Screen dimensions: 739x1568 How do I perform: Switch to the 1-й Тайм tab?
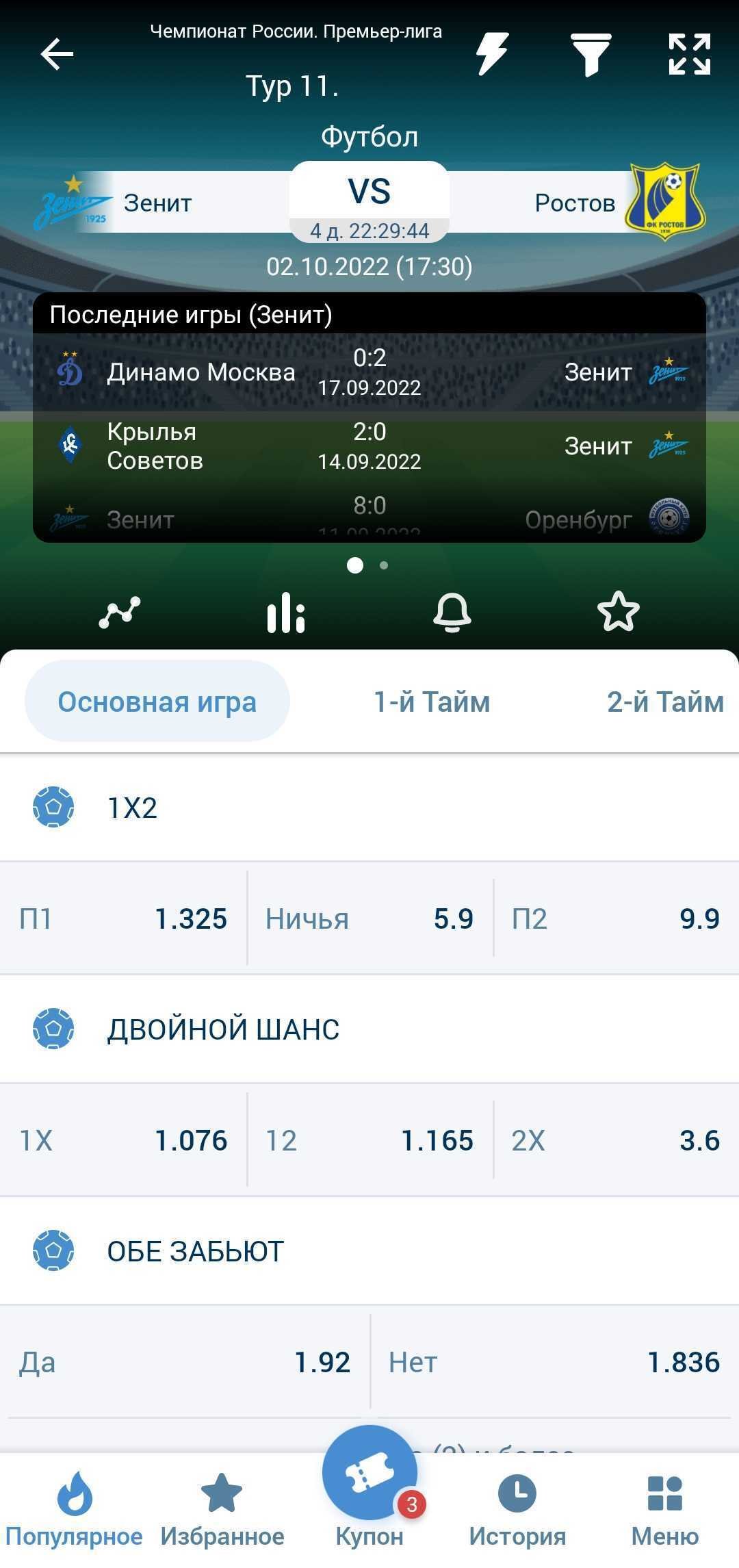(432, 702)
